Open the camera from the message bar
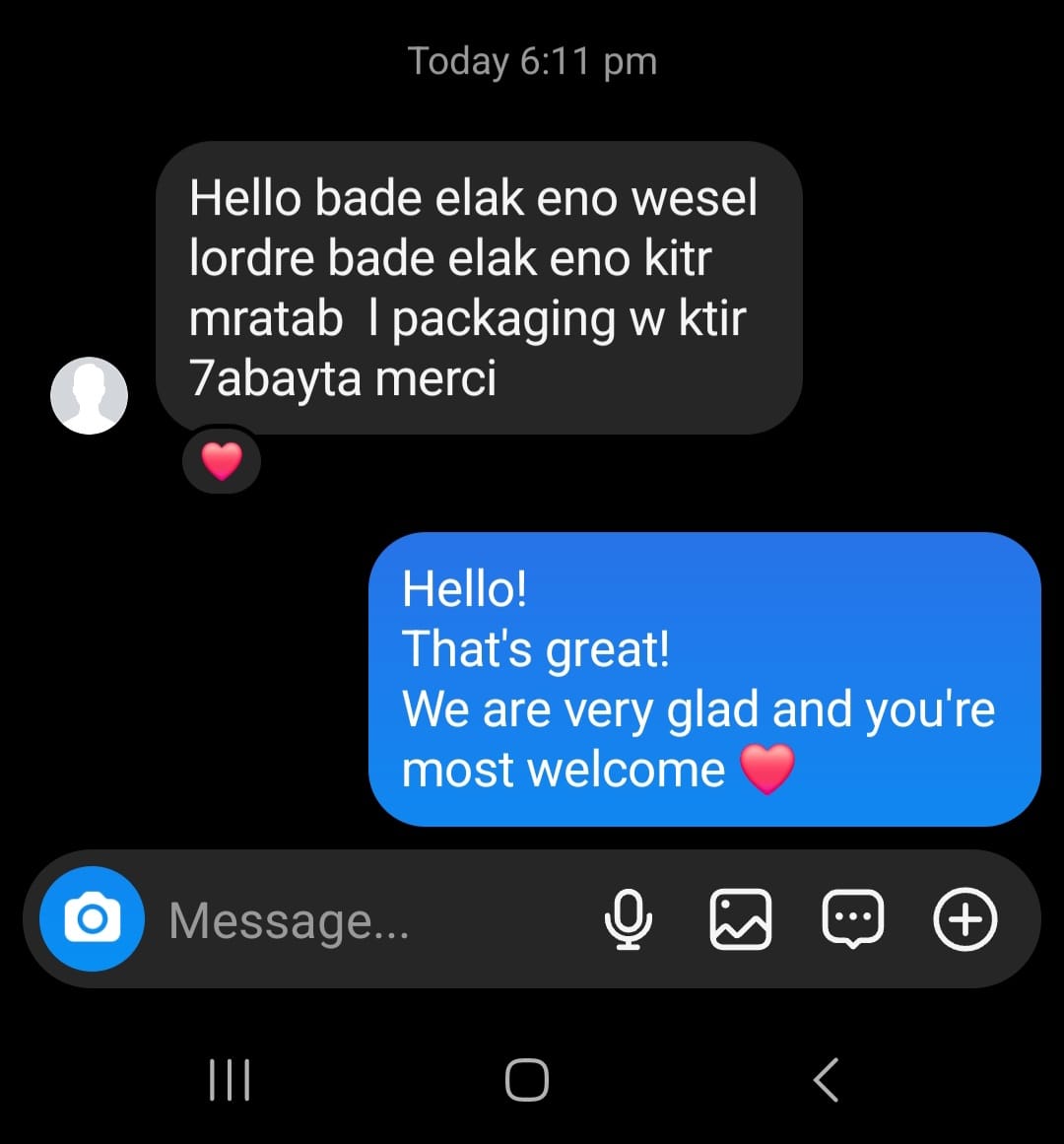Image resolution: width=1064 pixels, height=1144 pixels. [x=92, y=919]
